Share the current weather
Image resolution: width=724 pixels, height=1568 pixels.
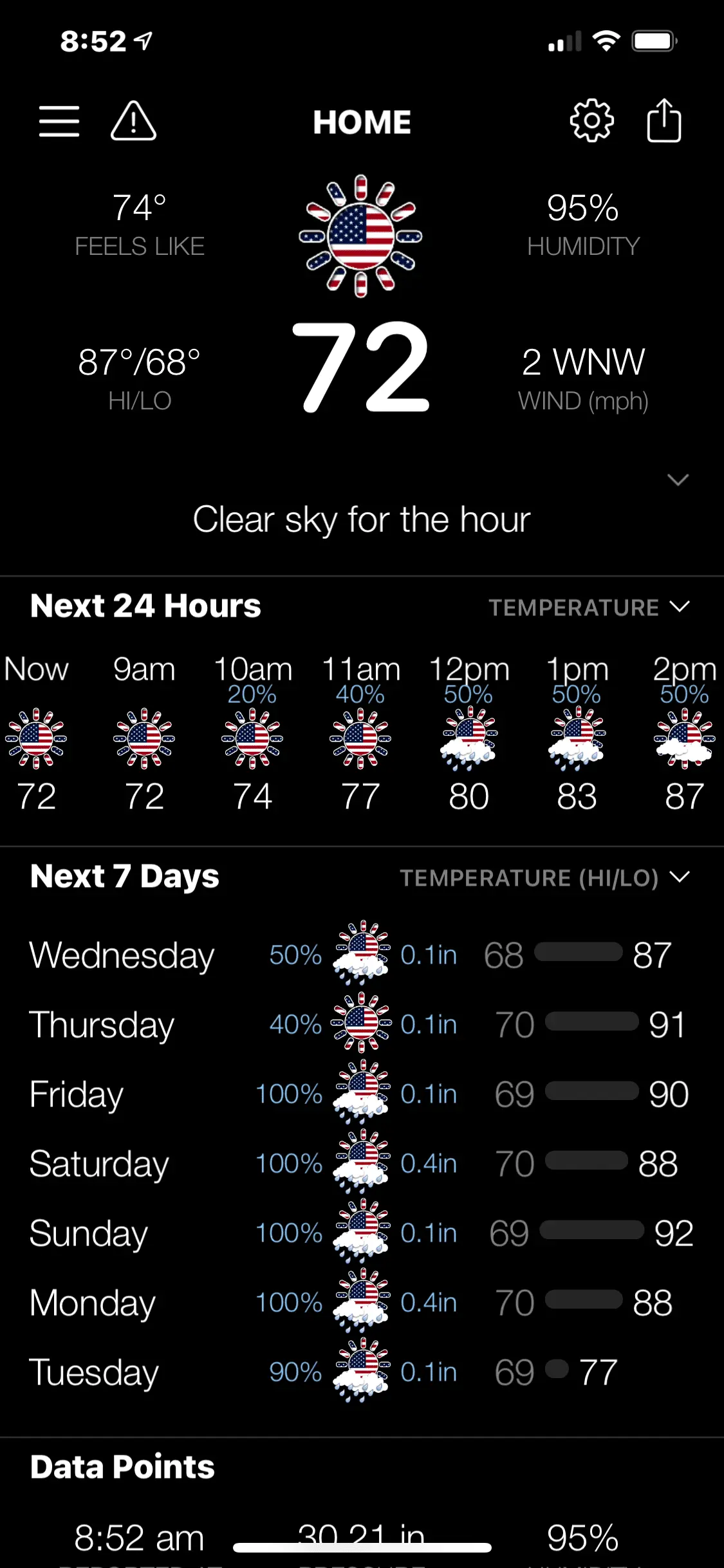(664, 121)
